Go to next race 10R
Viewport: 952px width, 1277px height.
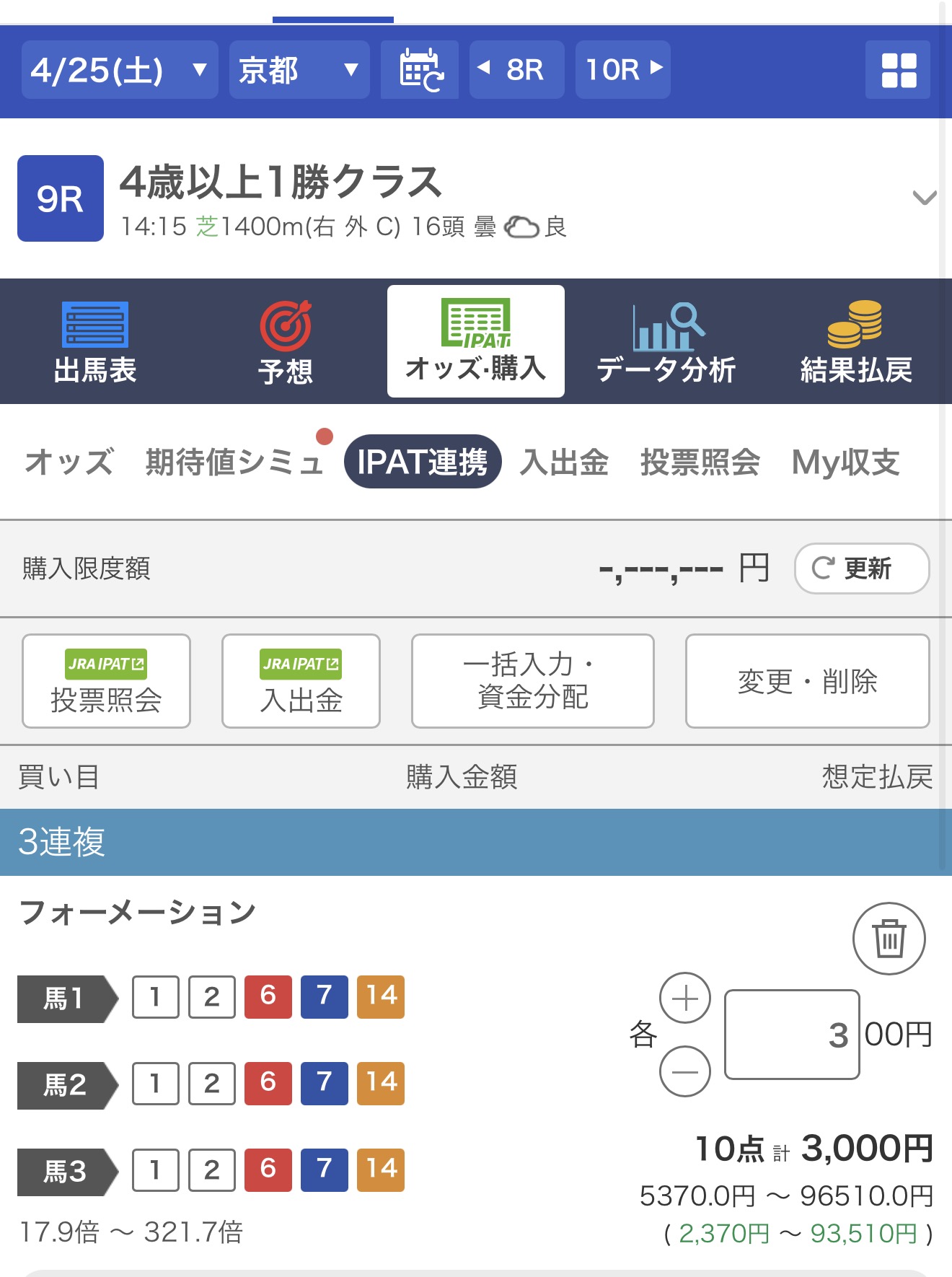[622, 70]
